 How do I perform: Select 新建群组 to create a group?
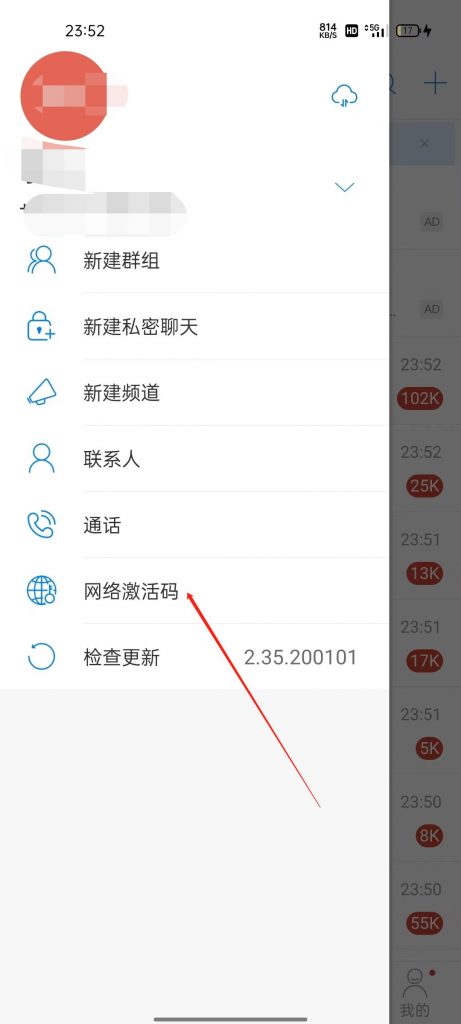tap(195, 261)
